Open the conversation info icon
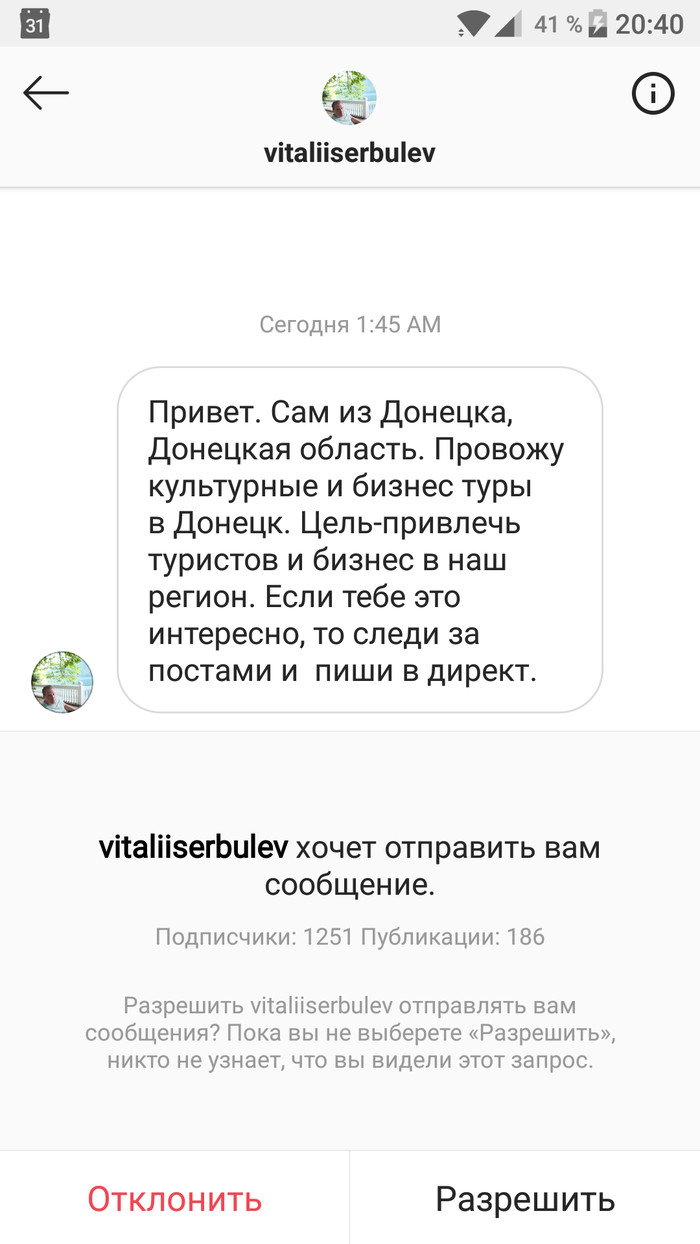Viewport: 700px width, 1244px height. 653,94
